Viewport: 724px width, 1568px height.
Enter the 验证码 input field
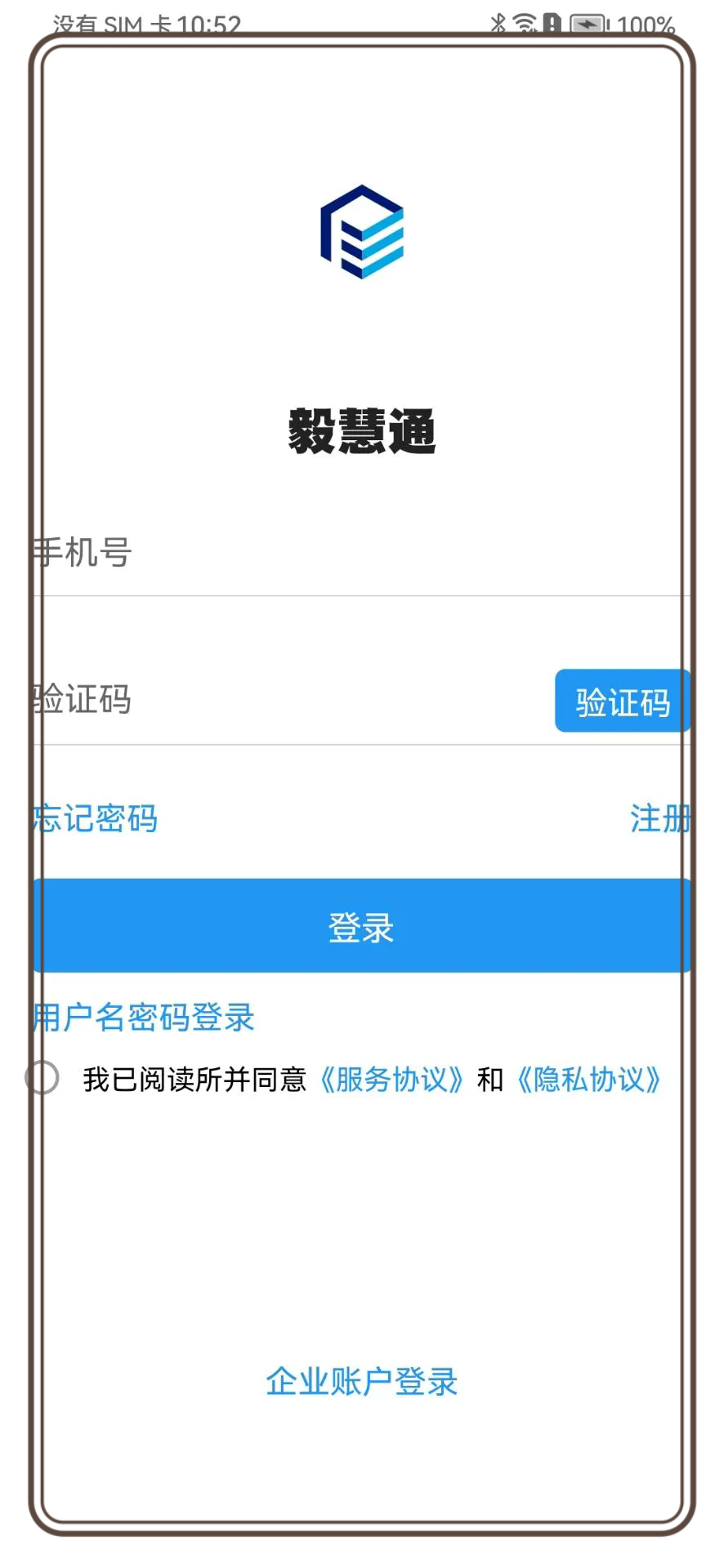[x=286, y=700]
